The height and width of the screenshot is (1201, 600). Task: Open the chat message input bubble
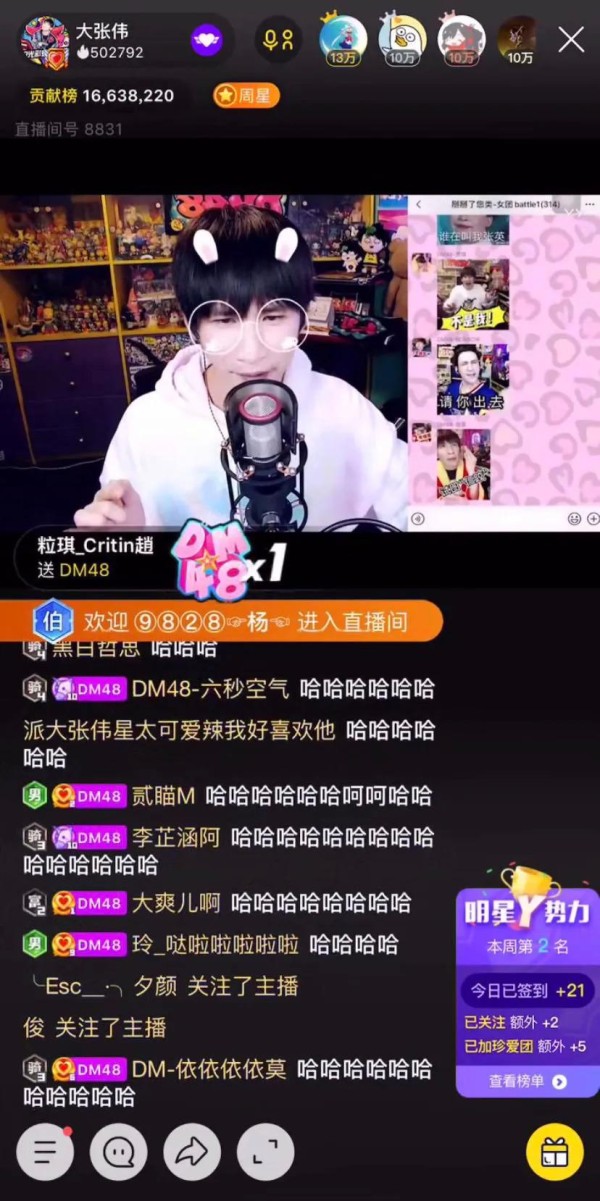(118, 1152)
